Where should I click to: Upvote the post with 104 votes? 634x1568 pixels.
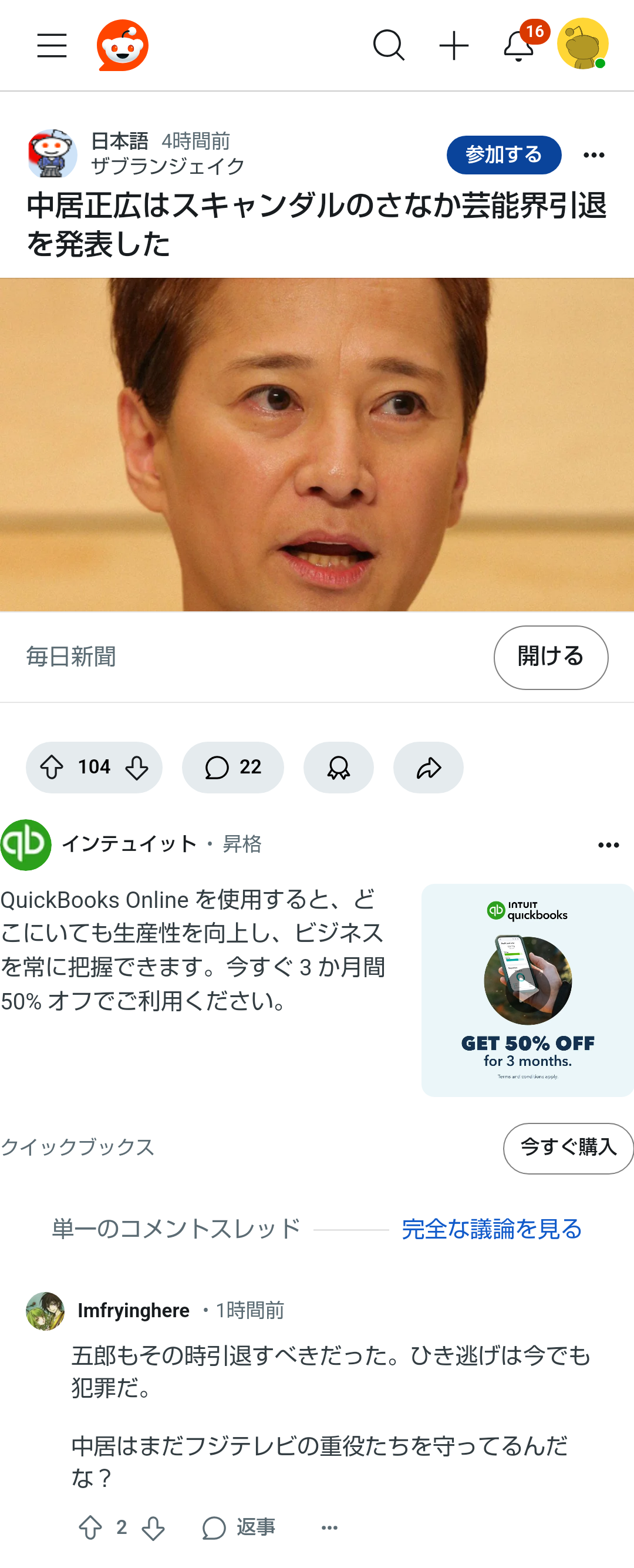pos(52,767)
